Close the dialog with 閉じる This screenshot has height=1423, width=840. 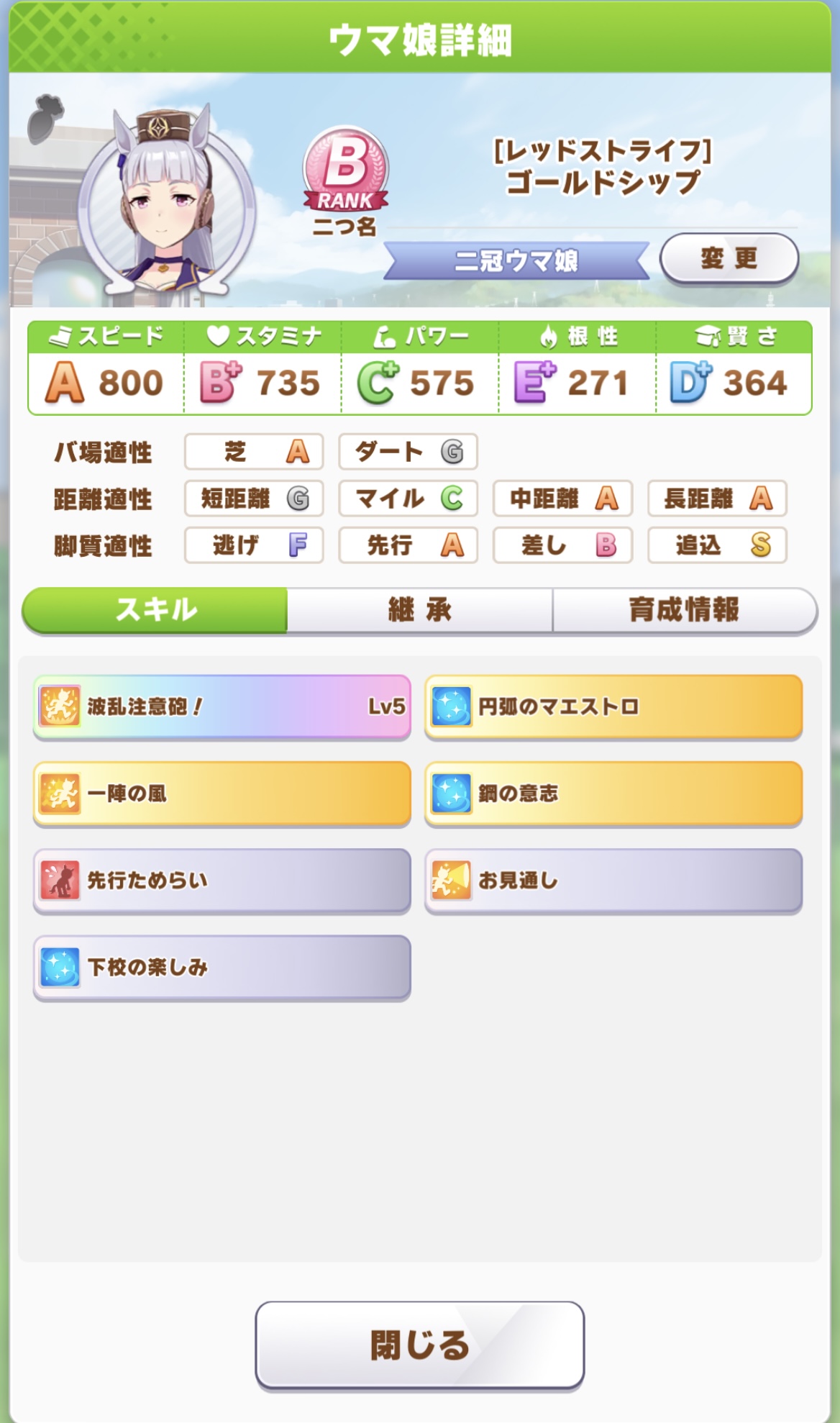click(419, 1344)
